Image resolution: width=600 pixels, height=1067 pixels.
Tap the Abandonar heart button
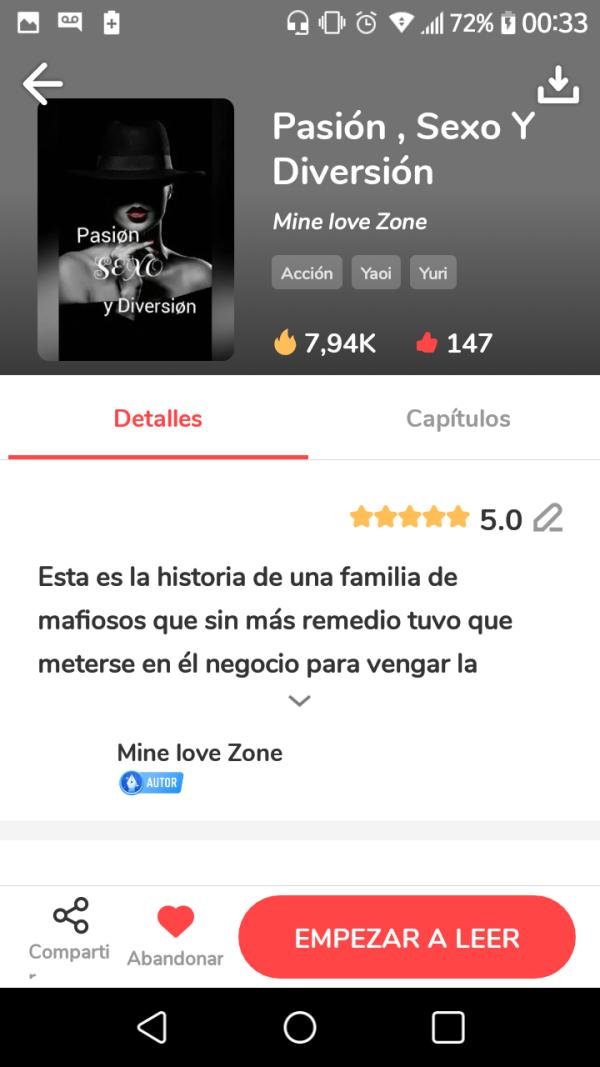(x=175, y=934)
